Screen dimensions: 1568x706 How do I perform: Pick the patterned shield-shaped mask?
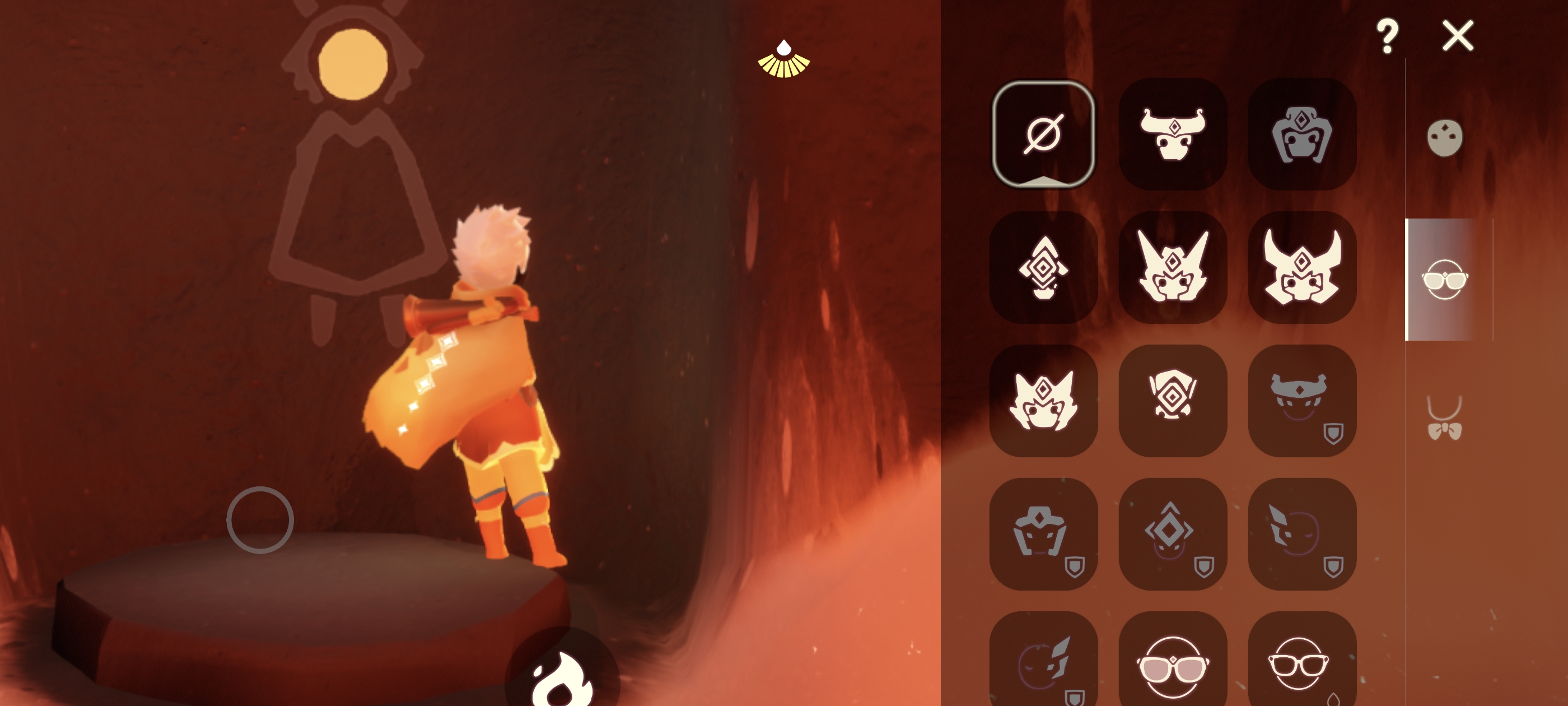1172,400
